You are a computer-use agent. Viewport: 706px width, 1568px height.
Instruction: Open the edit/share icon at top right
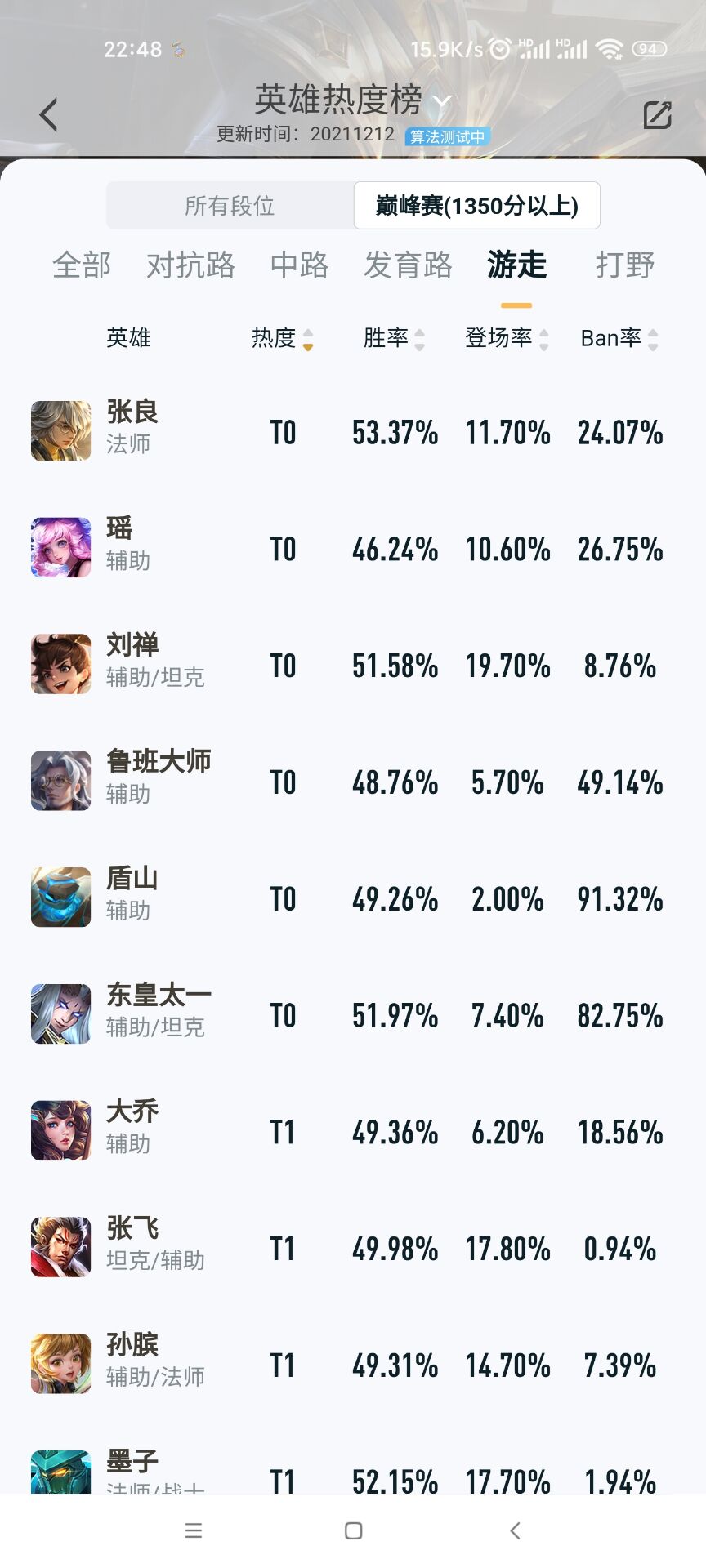[657, 115]
